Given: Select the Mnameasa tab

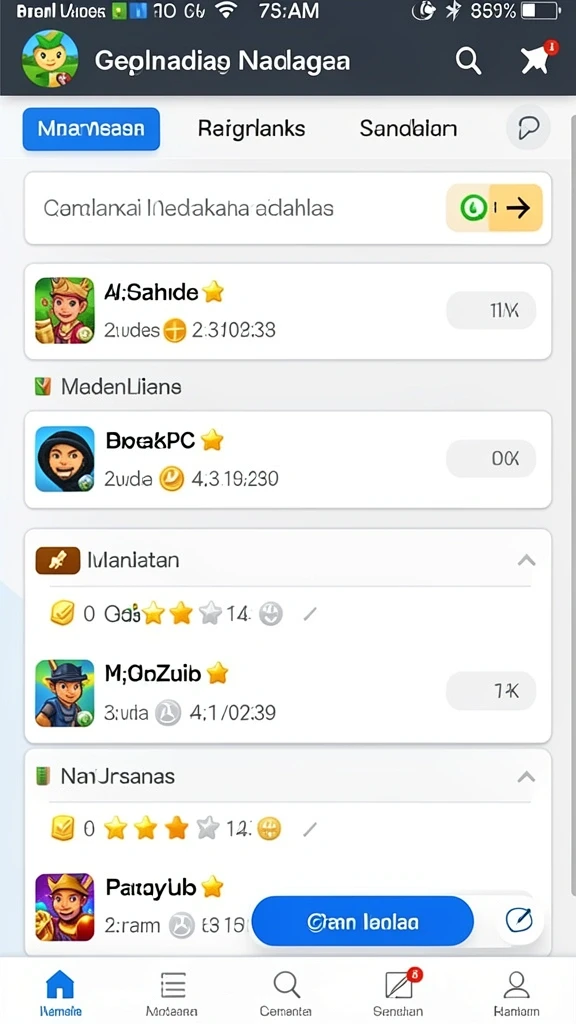Looking at the screenshot, I should point(91,129).
